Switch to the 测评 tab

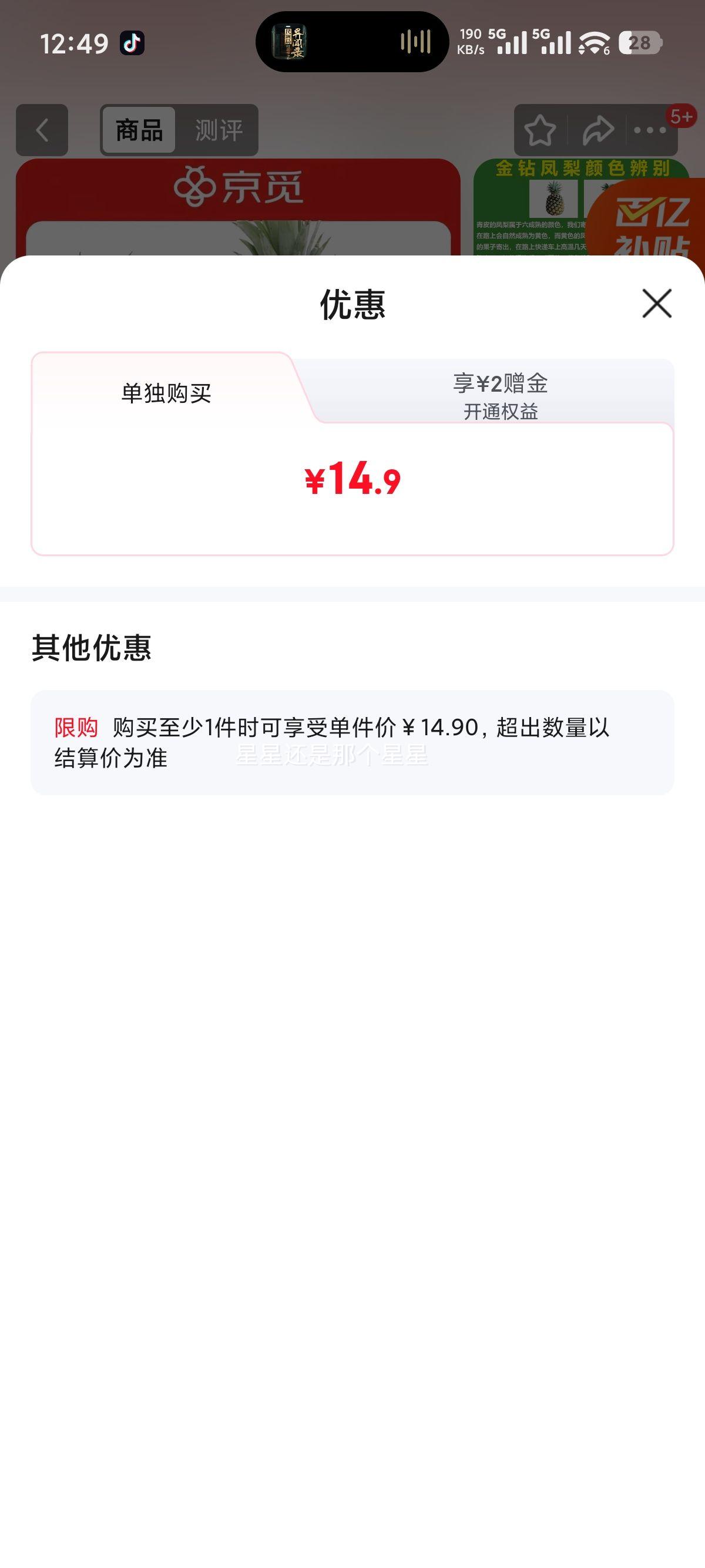point(219,130)
